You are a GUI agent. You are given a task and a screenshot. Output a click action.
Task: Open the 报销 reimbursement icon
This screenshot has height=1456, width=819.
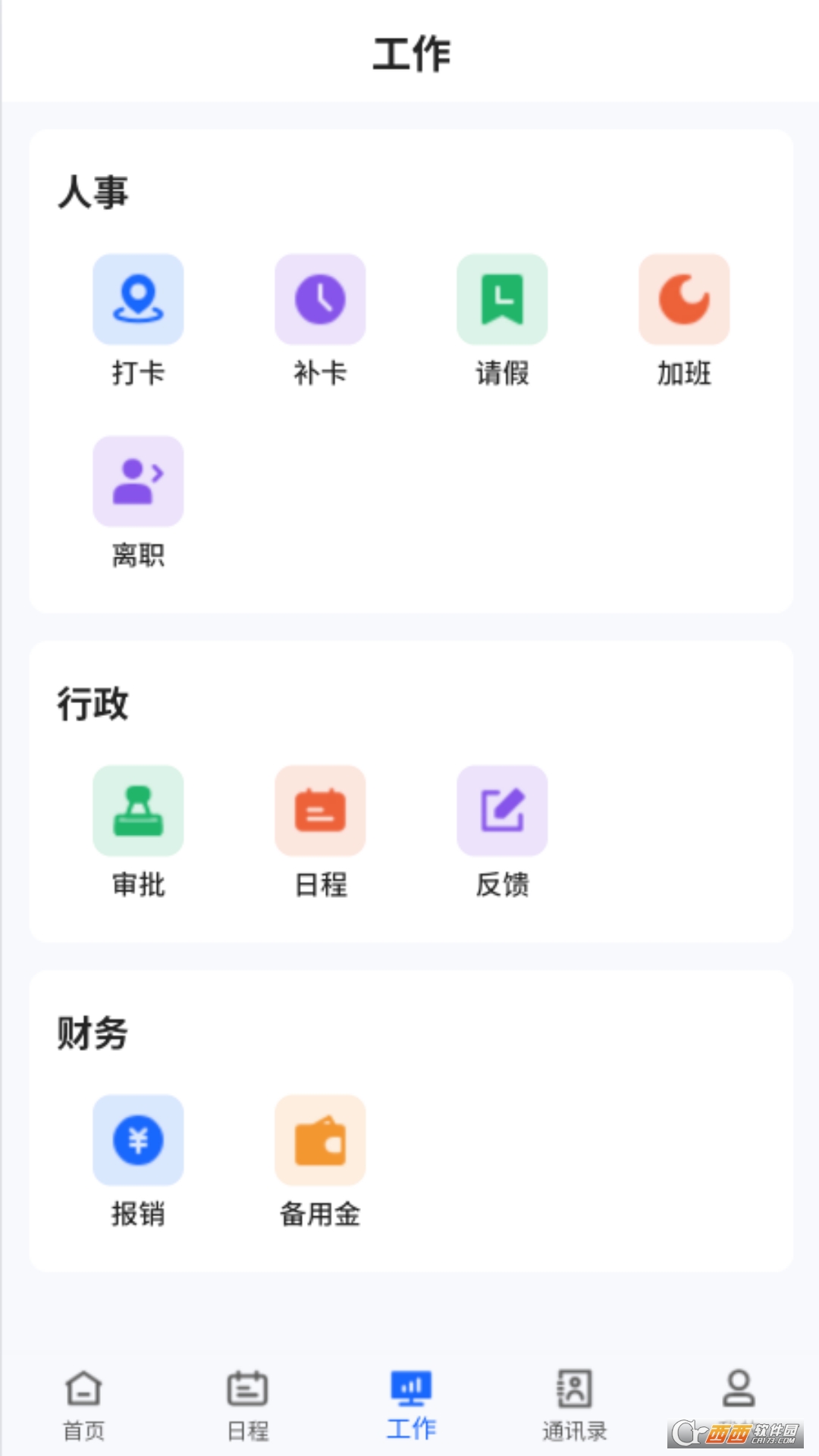[x=137, y=1140]
